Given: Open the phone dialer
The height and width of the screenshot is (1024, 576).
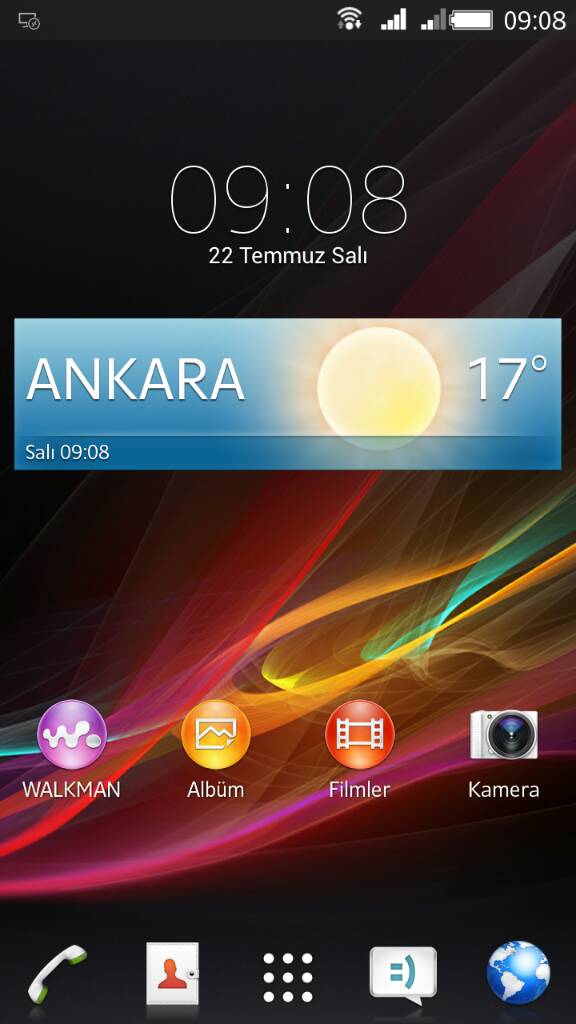Looking at the screenshot, I should [57, 974].
